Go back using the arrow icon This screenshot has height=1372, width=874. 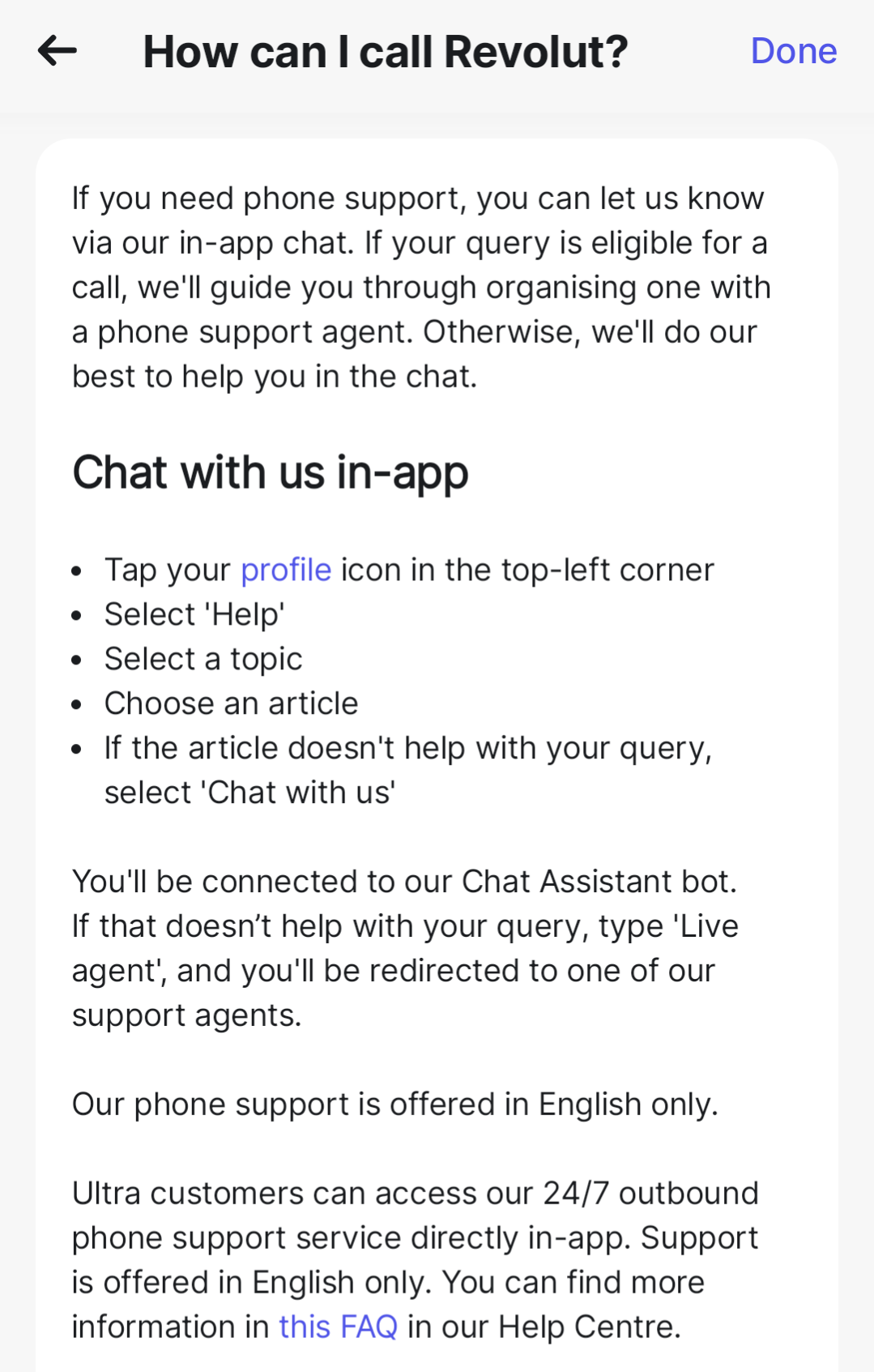[x=58, y=51]
